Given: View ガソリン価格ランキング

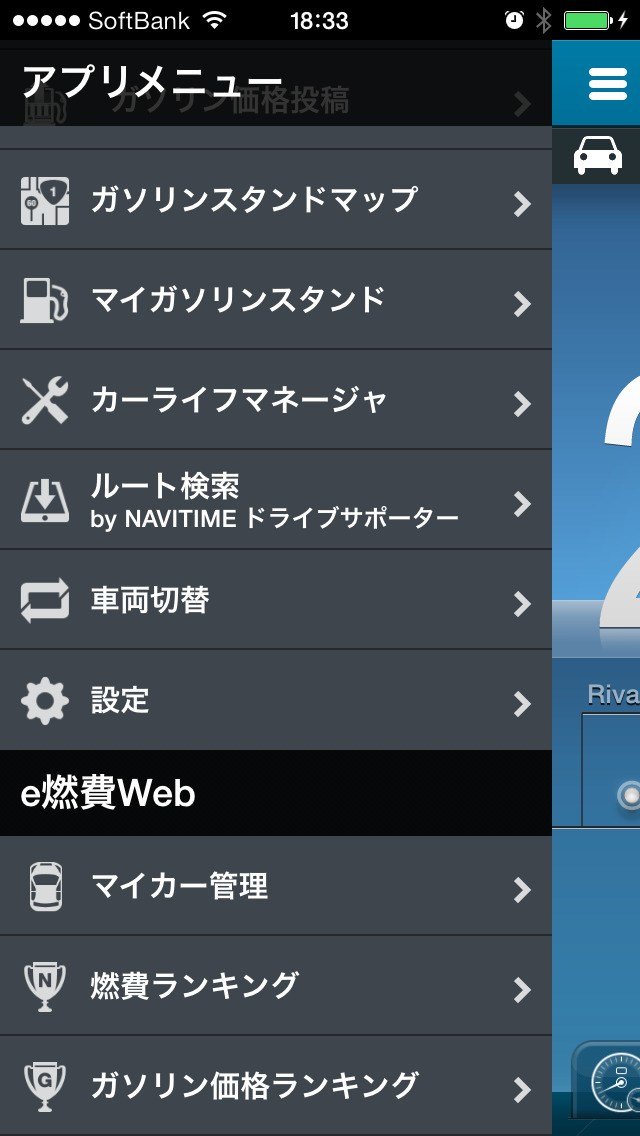Looking at the screenshot, I should coord(275,1085).
